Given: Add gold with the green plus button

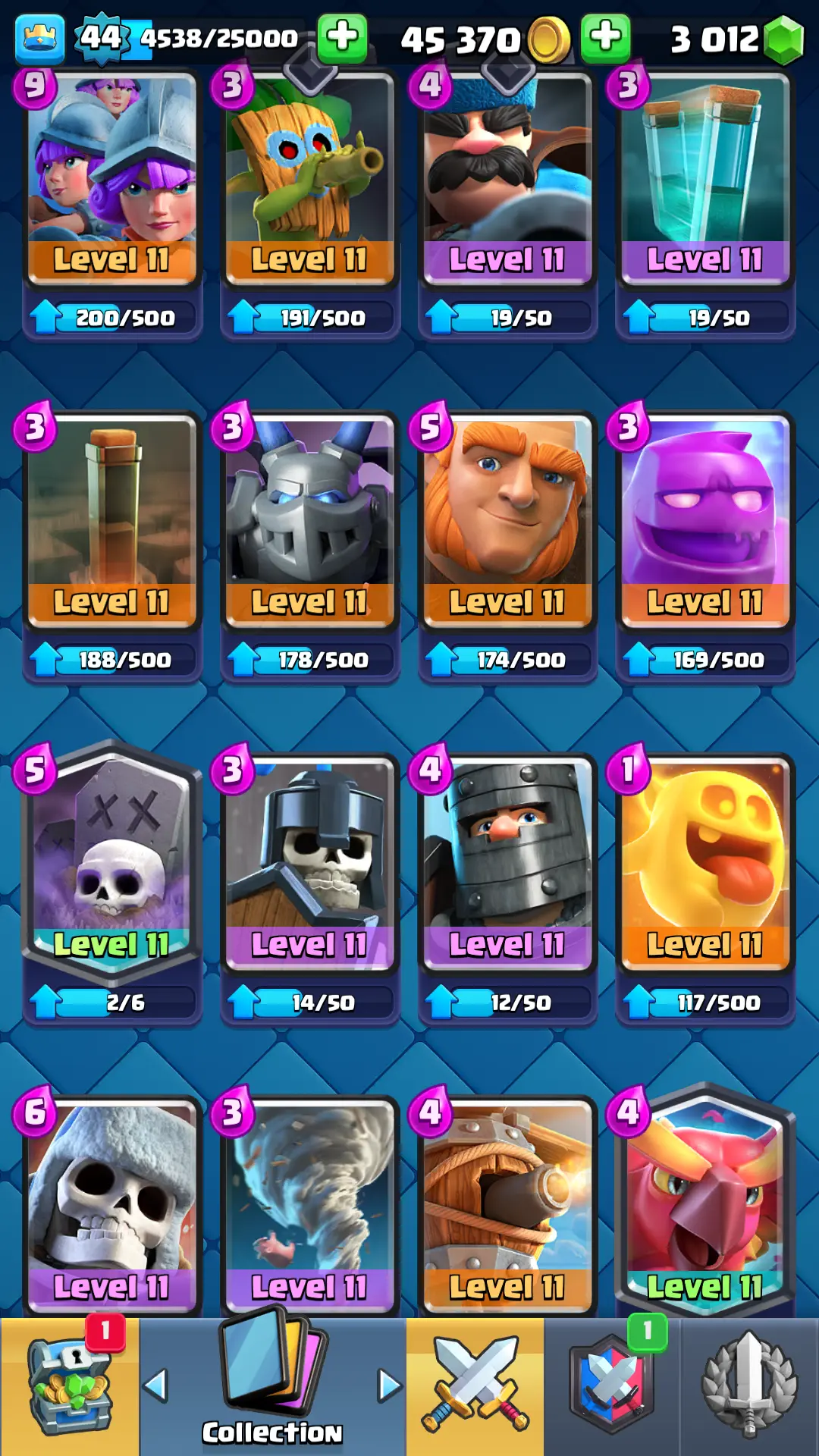Looking at the screenshot, I should pos(605,37).
